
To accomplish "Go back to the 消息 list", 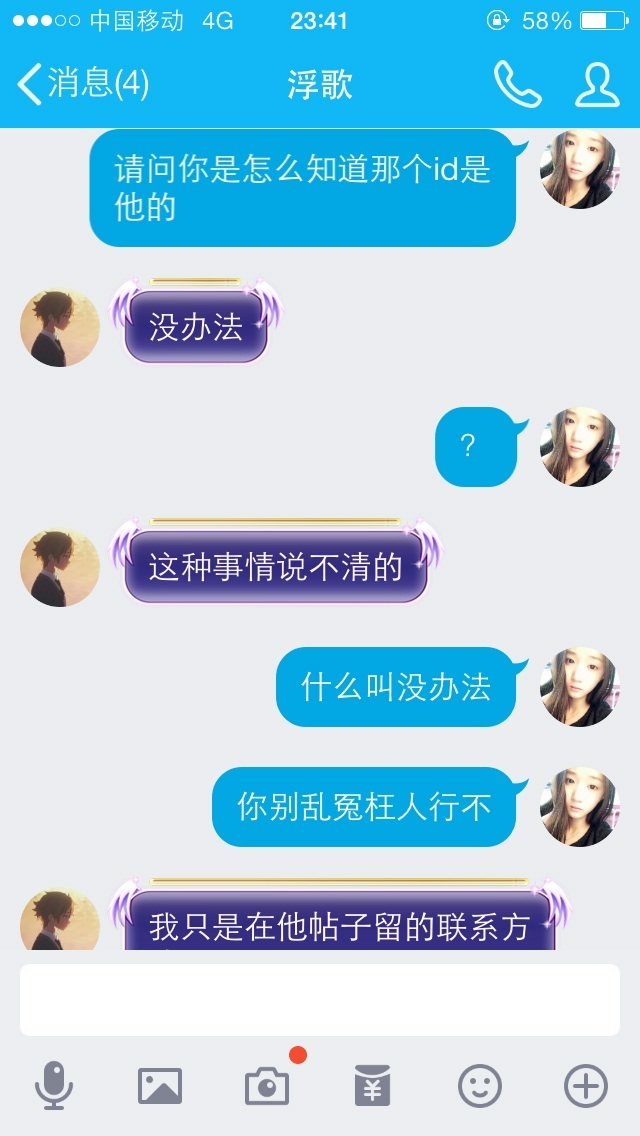I will (83, 84).
